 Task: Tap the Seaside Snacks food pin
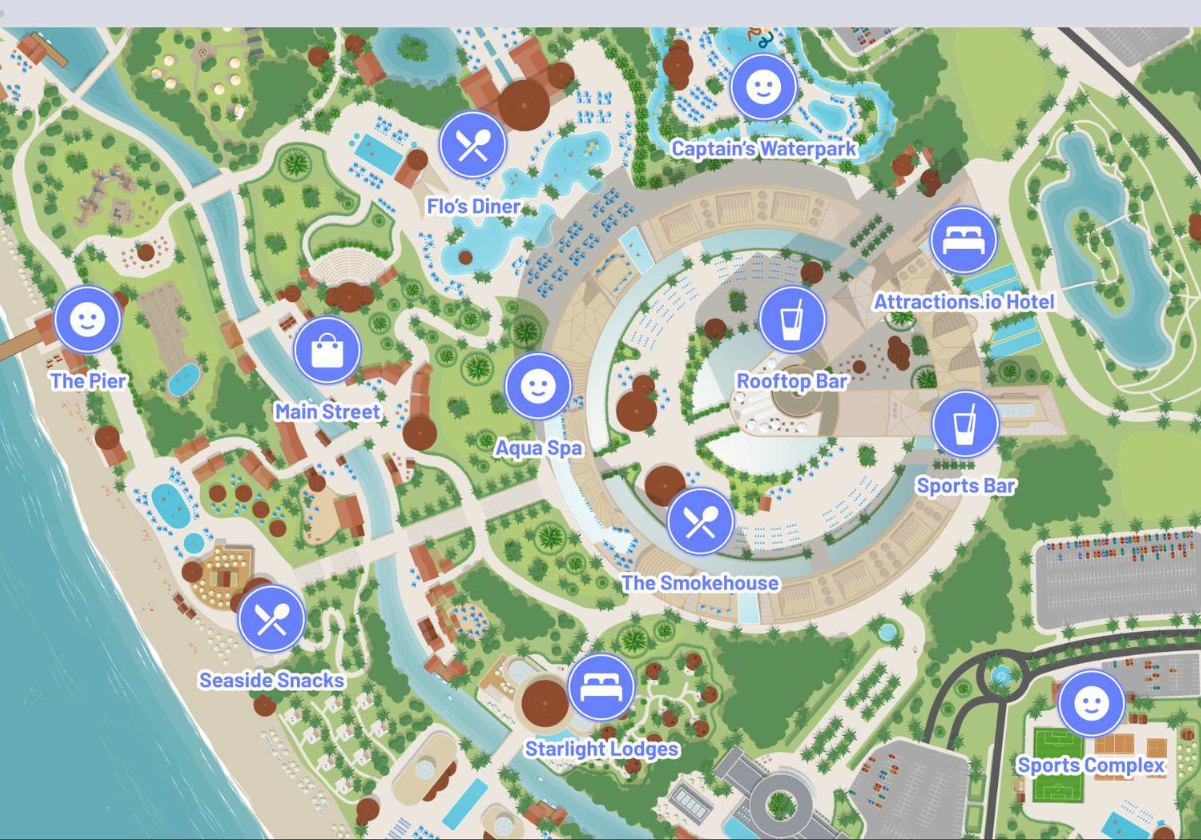coord(271,619)
